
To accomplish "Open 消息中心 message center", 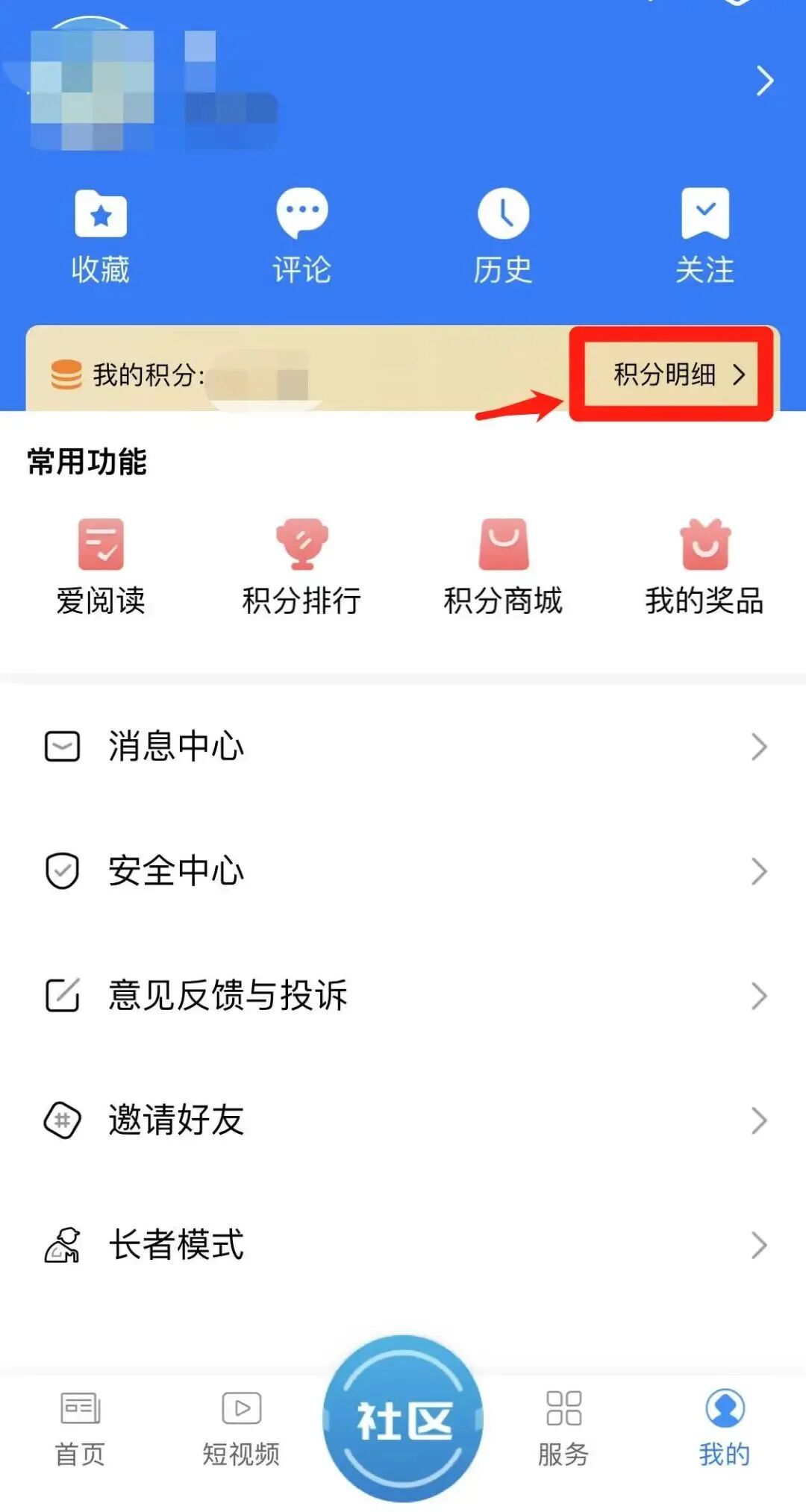I will pyautogui.click(x=403, y=746).
